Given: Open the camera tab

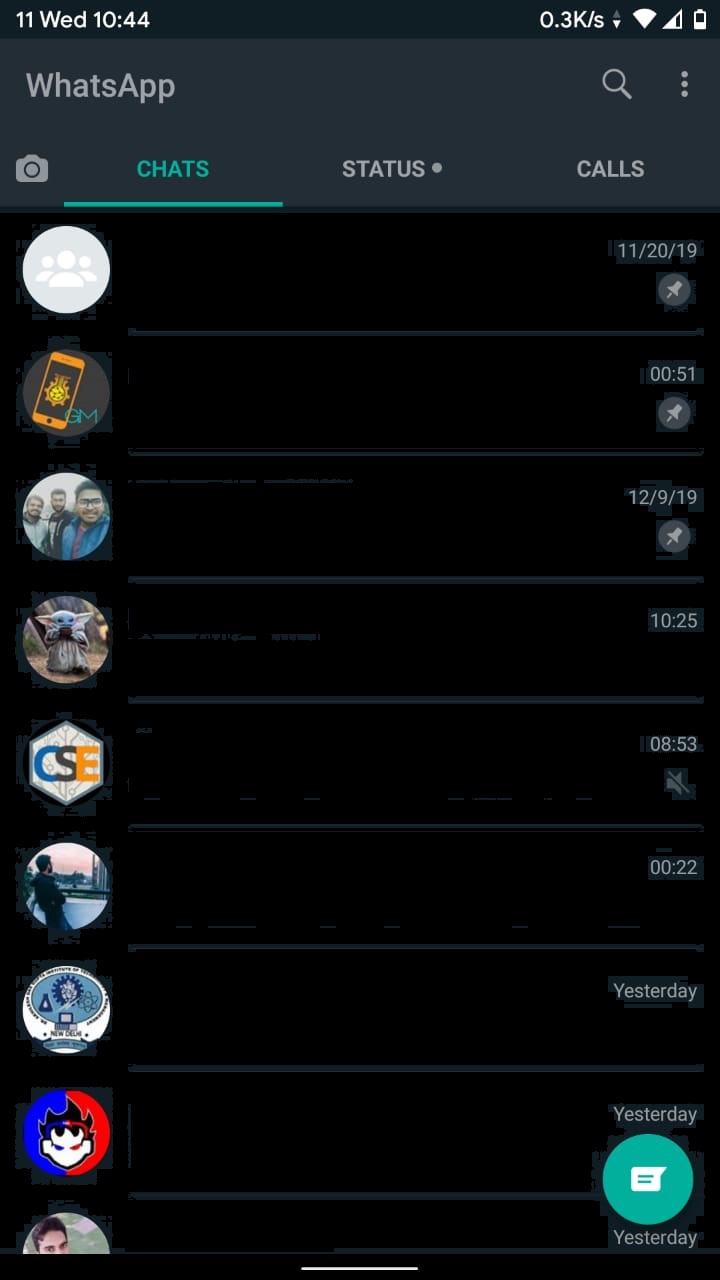Looking at the screenshot, I should 32,169.
